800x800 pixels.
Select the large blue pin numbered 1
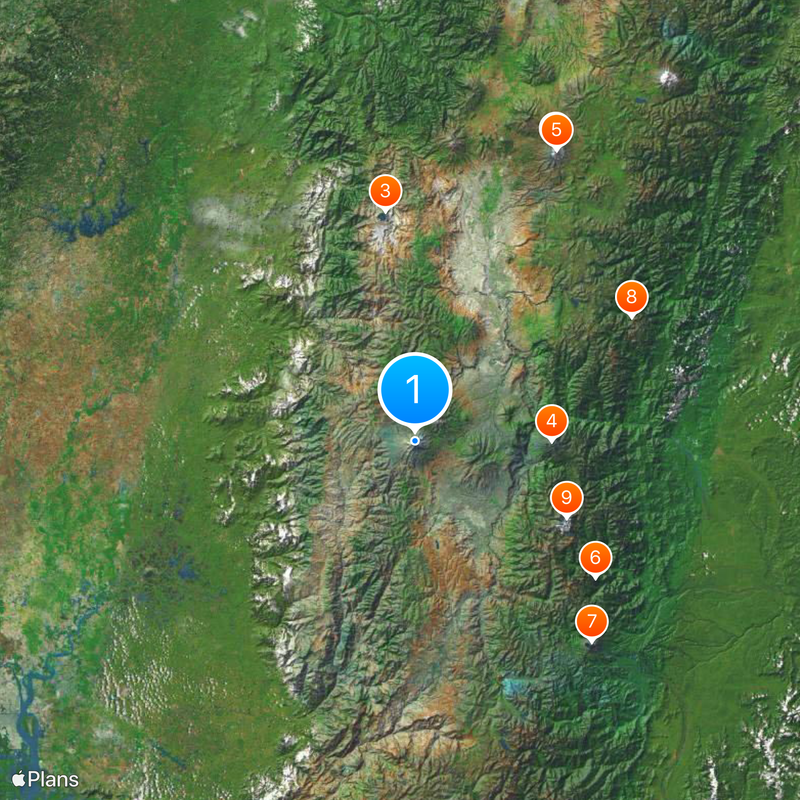point(415,390)
